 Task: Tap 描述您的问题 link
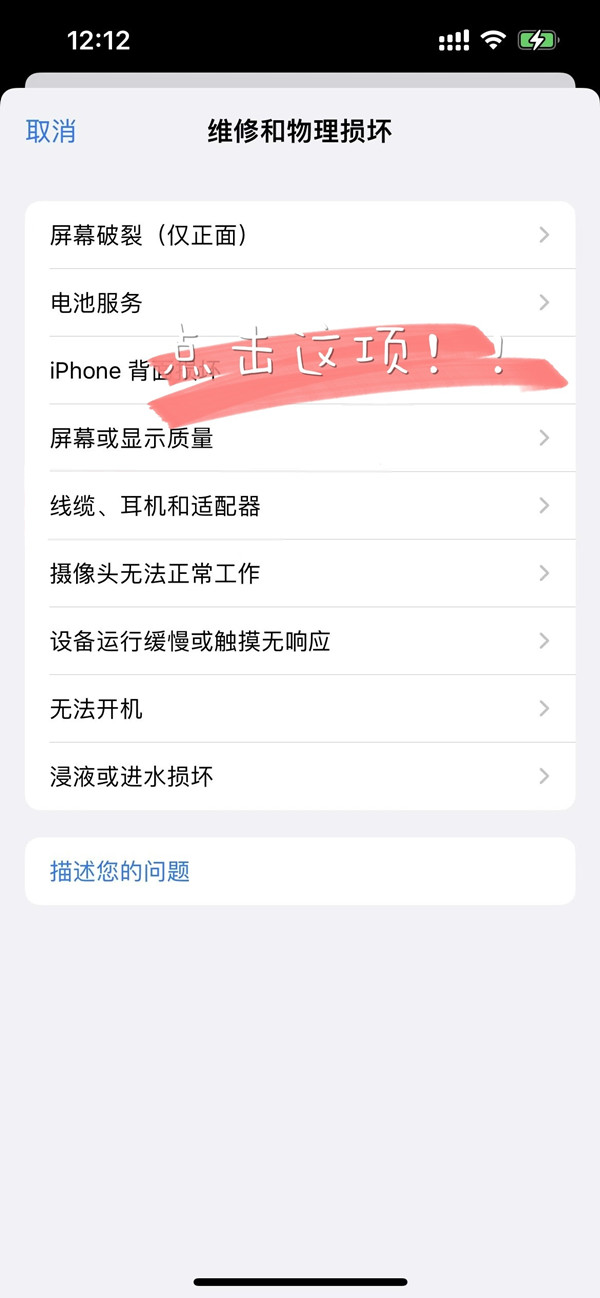click(120, 872)
